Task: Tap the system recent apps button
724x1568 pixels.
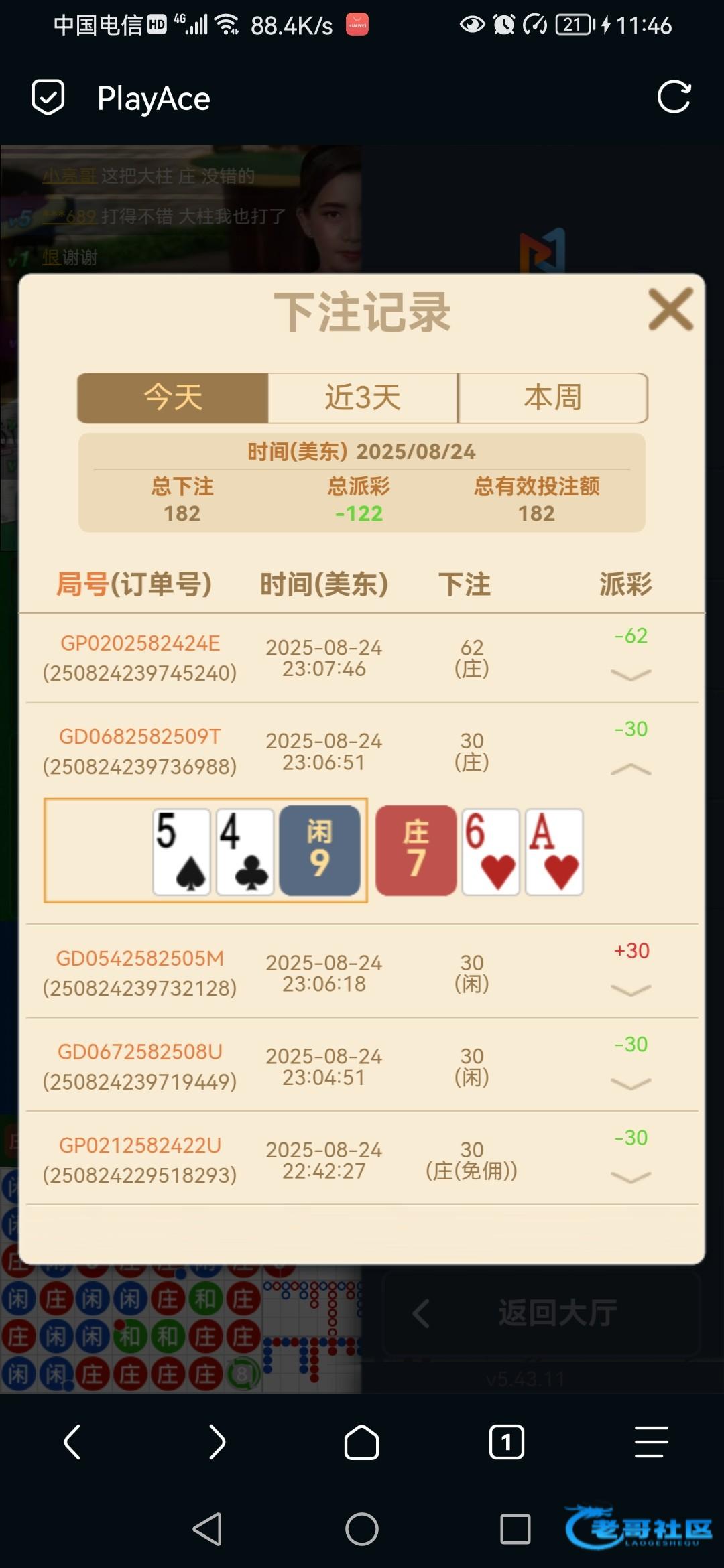Action: [516, 1529]
